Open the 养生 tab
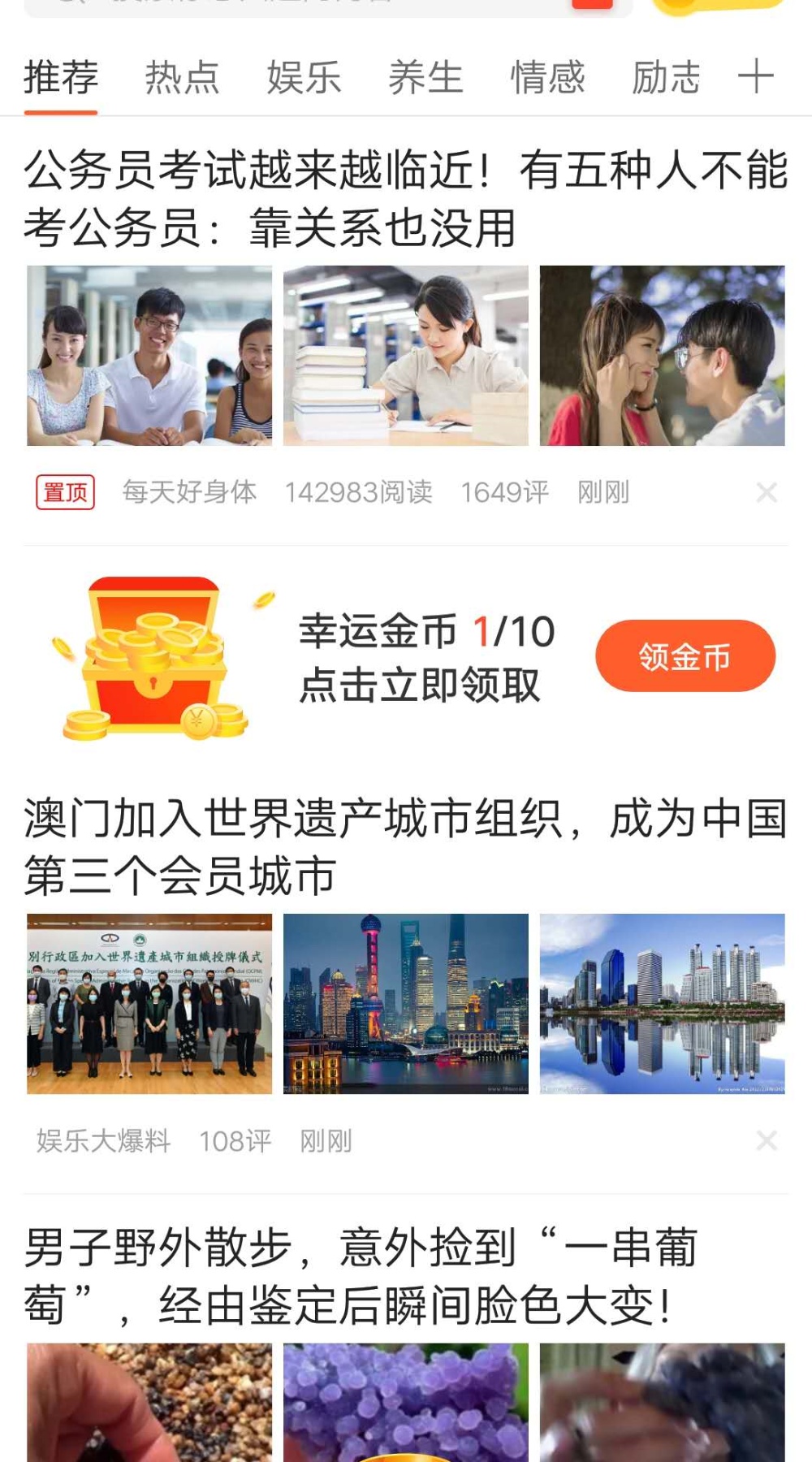 click(x=425, y=78)
